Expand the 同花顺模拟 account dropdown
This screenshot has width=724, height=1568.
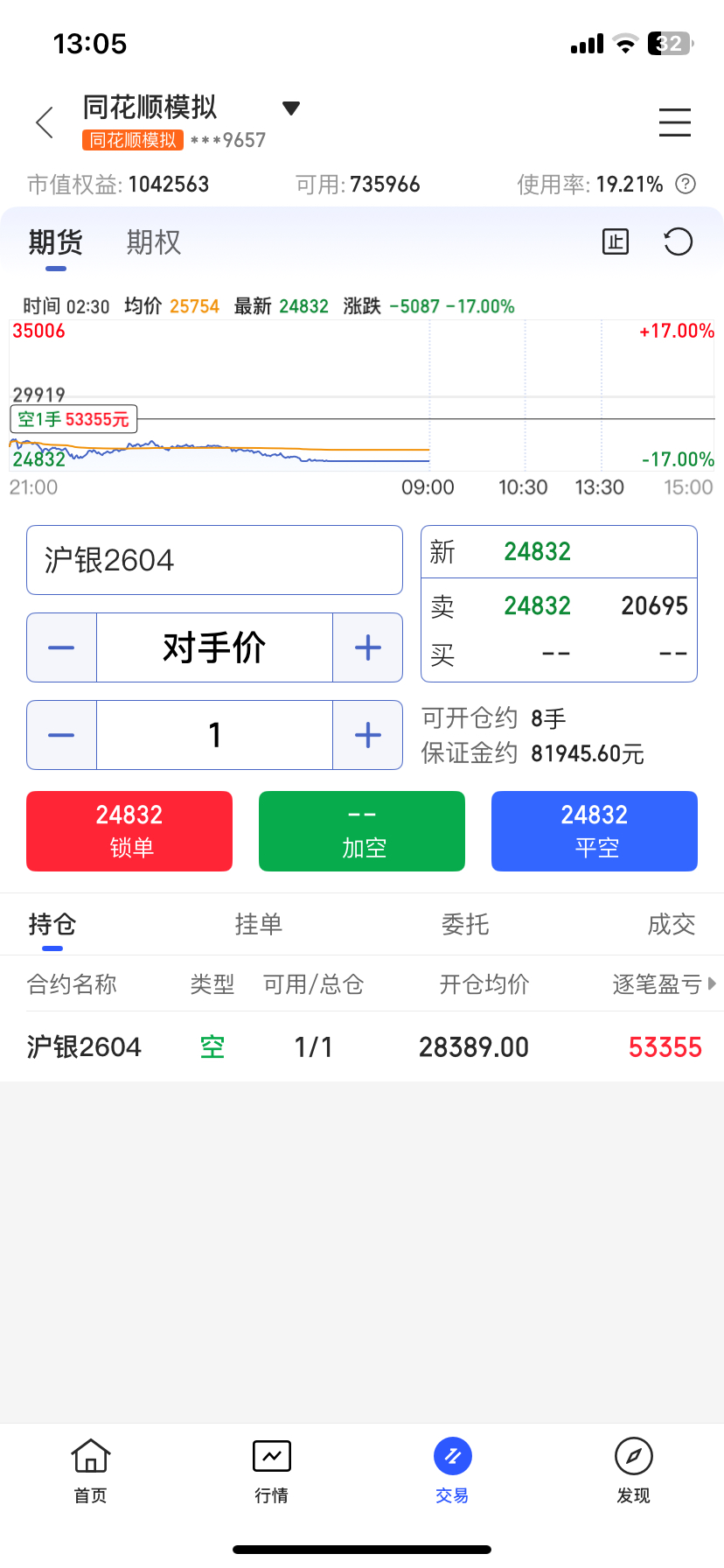pos(291,108)
